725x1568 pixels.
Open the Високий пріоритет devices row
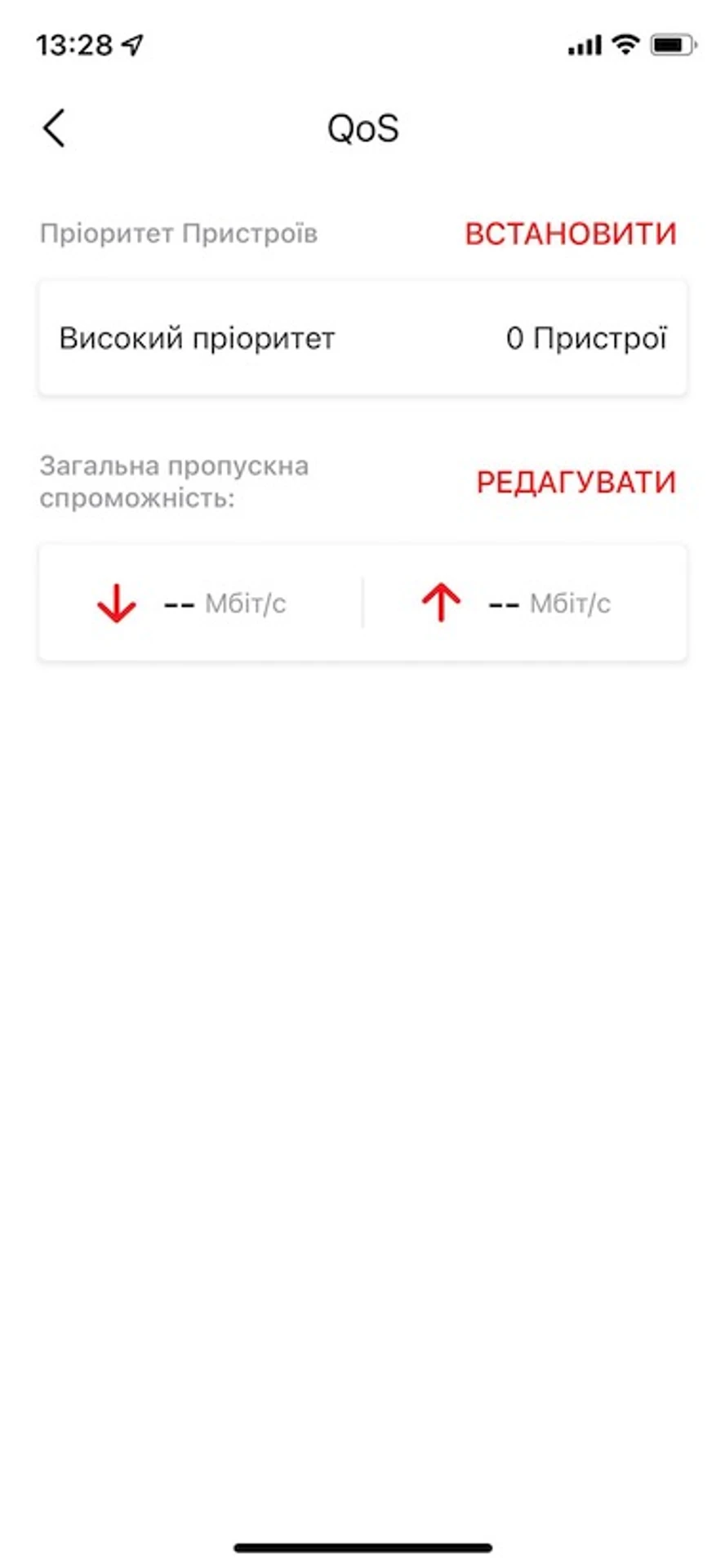click(362, 338)
